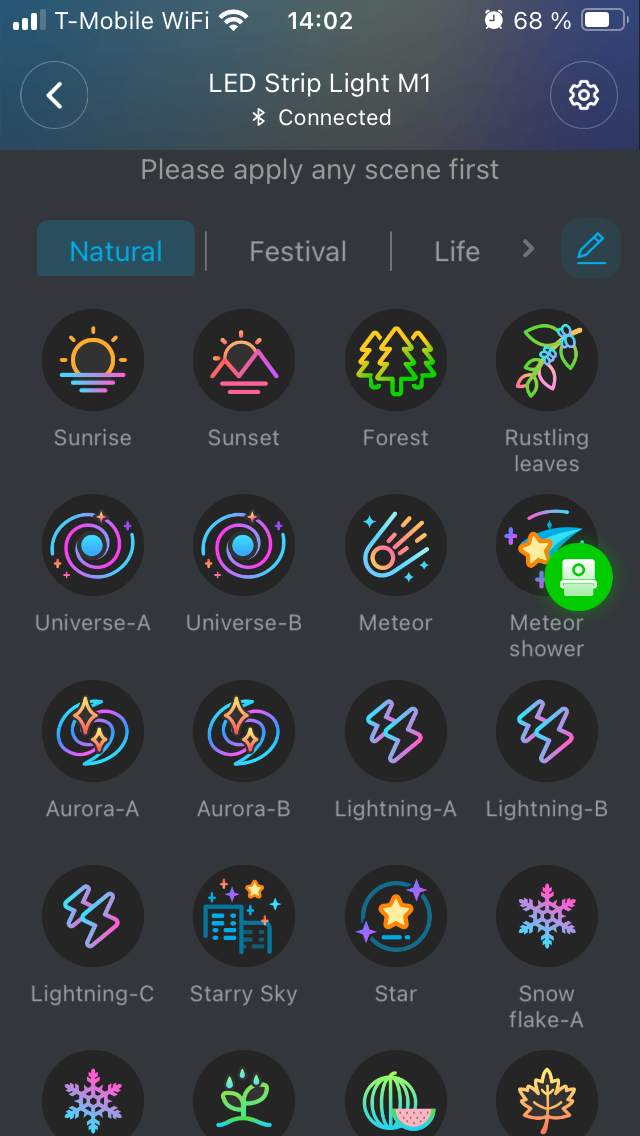Activate the Lightning-C scene
The width and height of the screenshot is (640, 1136).
coord(93,916)
